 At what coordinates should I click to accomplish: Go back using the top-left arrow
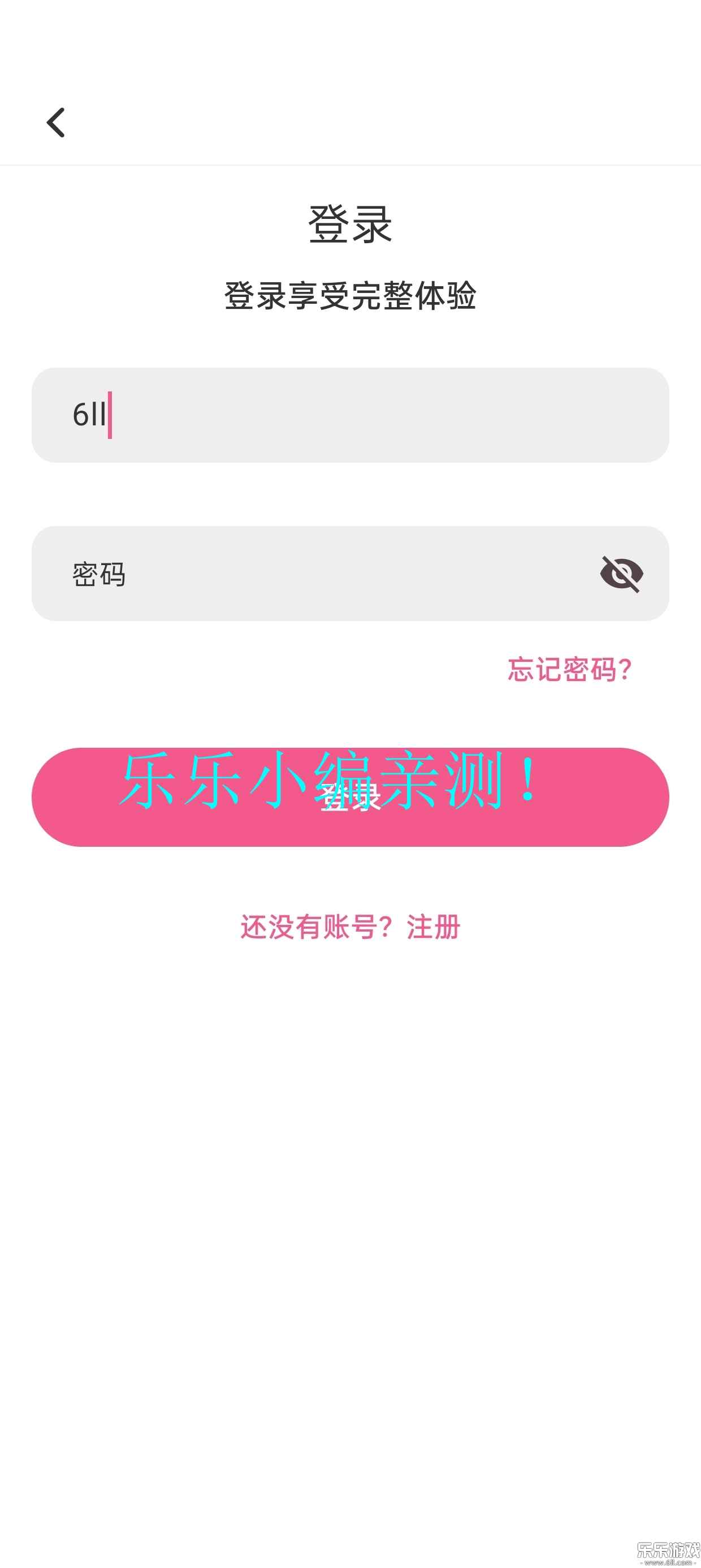pos(55,122)
